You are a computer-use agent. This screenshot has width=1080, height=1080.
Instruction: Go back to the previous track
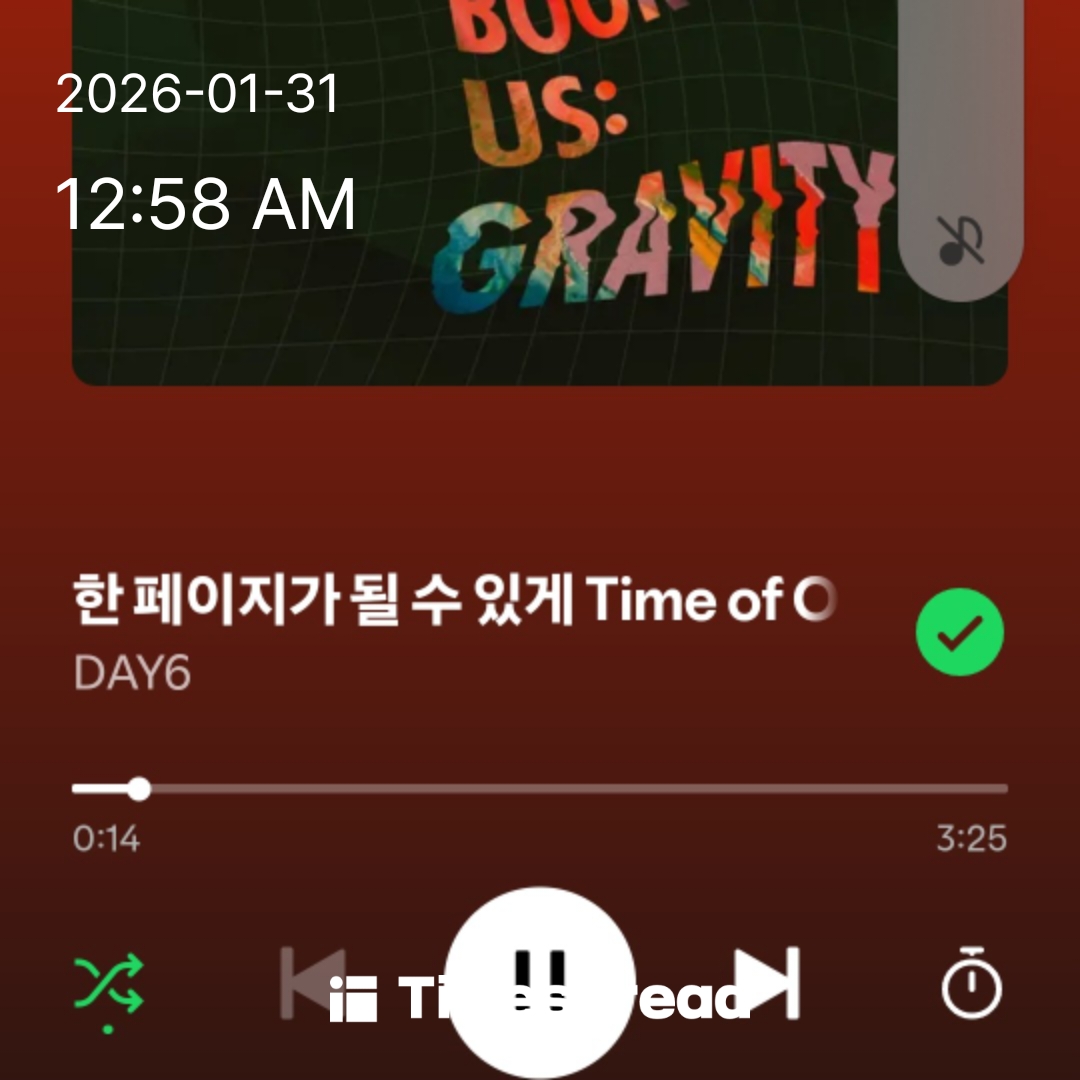click(x=312, y=983)
